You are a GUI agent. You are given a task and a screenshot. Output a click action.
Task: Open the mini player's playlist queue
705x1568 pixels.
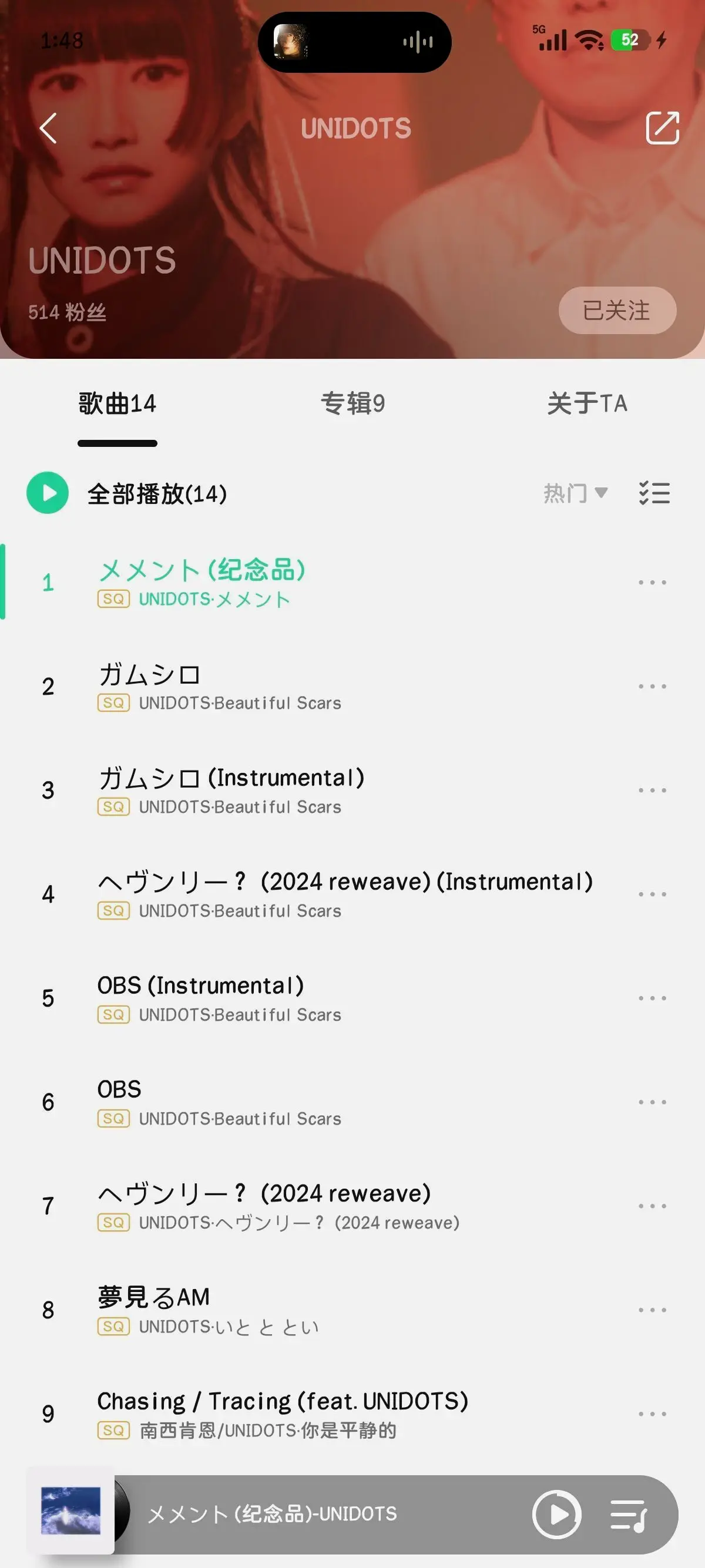pyautogui.click(x=628, y=1515)
